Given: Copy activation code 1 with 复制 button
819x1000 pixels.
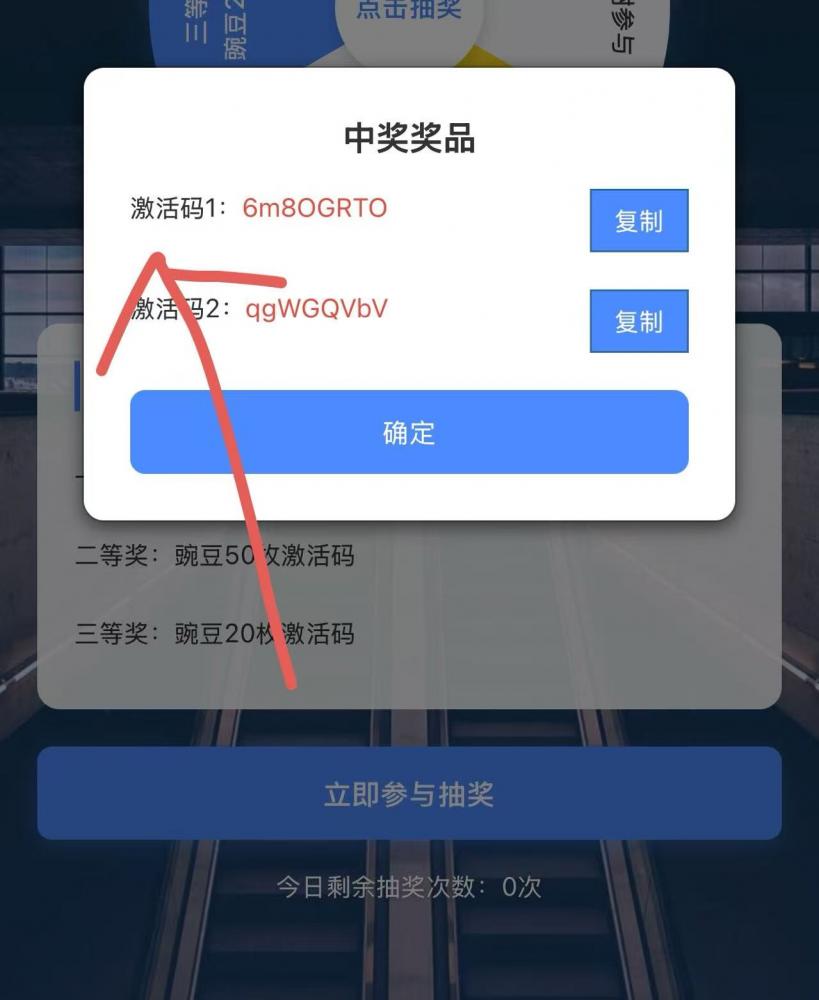Looking at the screenshot, I should coord(639,221).
